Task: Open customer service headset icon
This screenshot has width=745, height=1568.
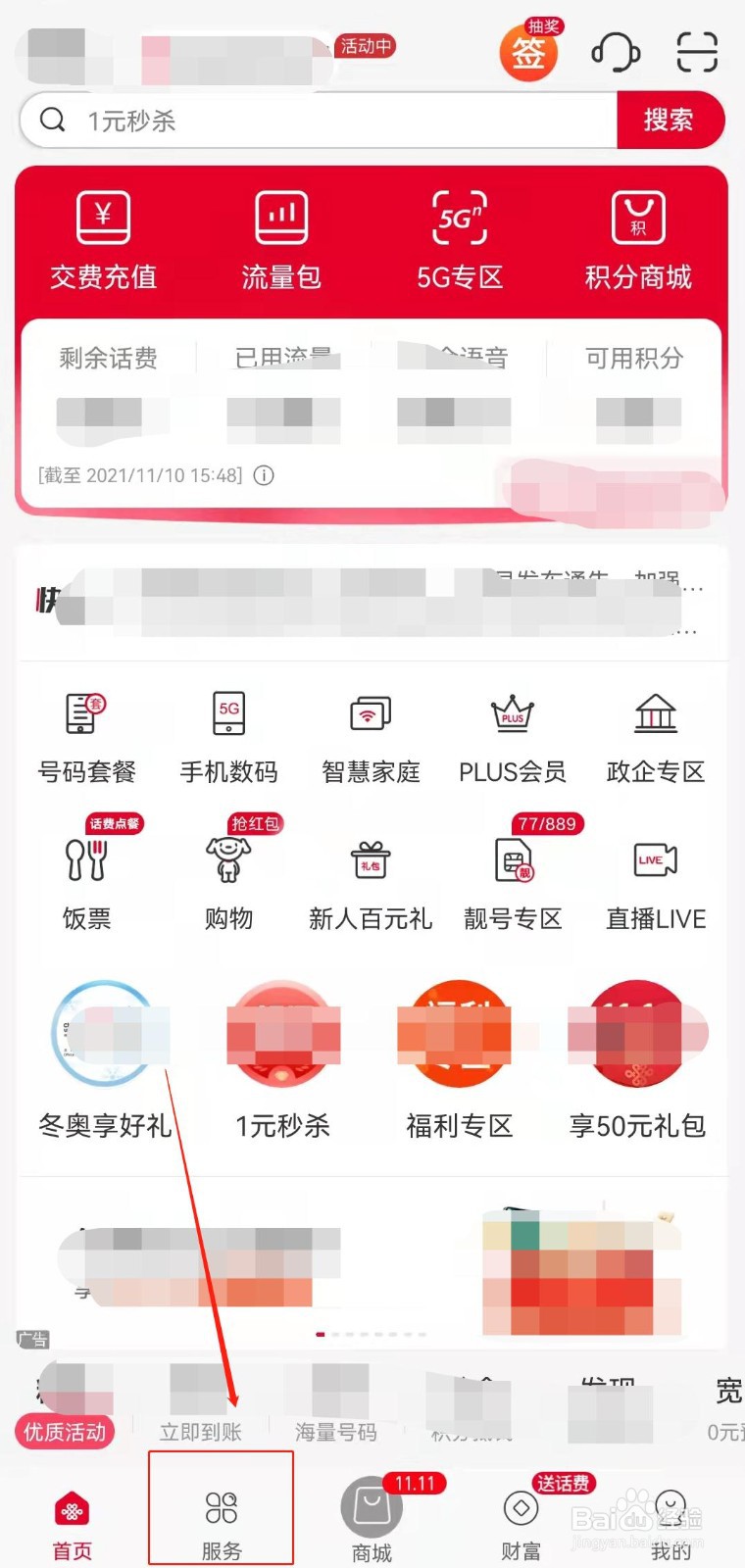Action: 616,52
